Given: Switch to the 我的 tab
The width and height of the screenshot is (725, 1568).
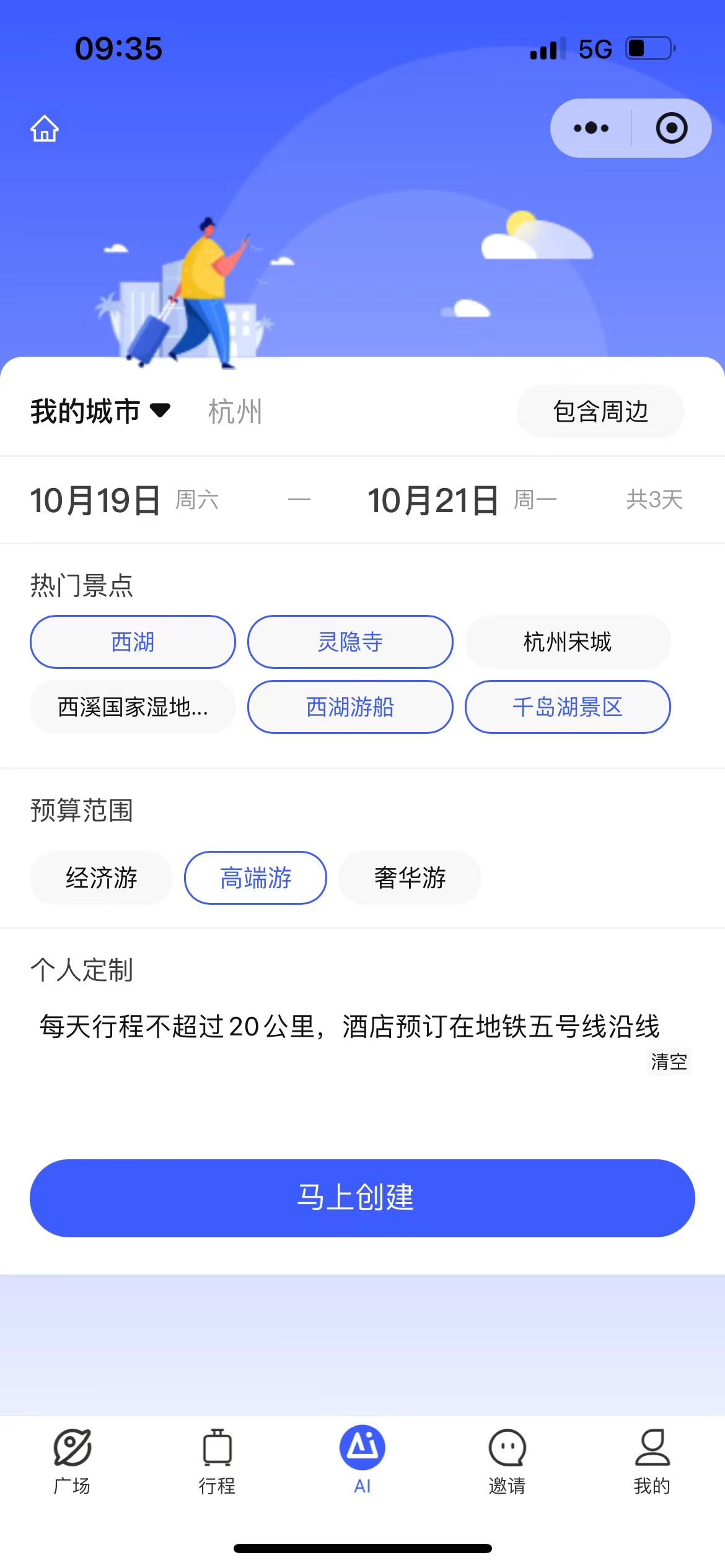Looking at the screenshot, I should point(652,1460).
